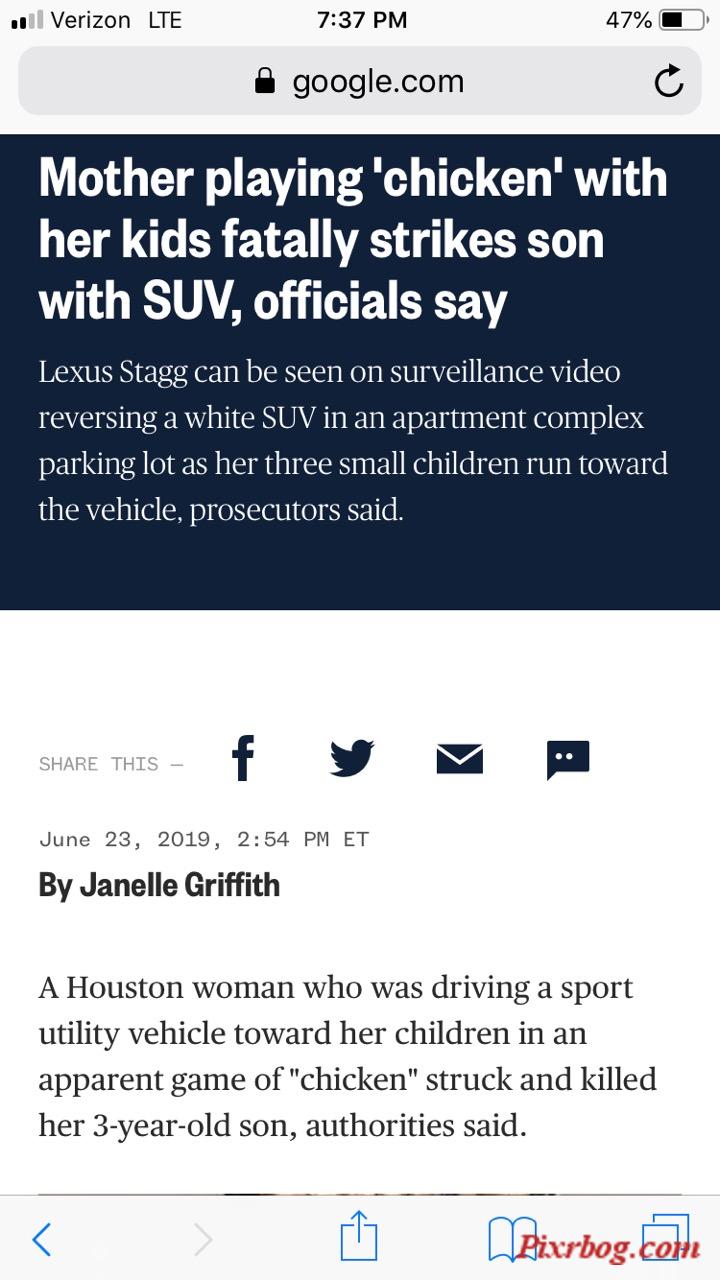Share the article on Facebook
Screen dimensions: 720x1280
click(x=243, y=759)
